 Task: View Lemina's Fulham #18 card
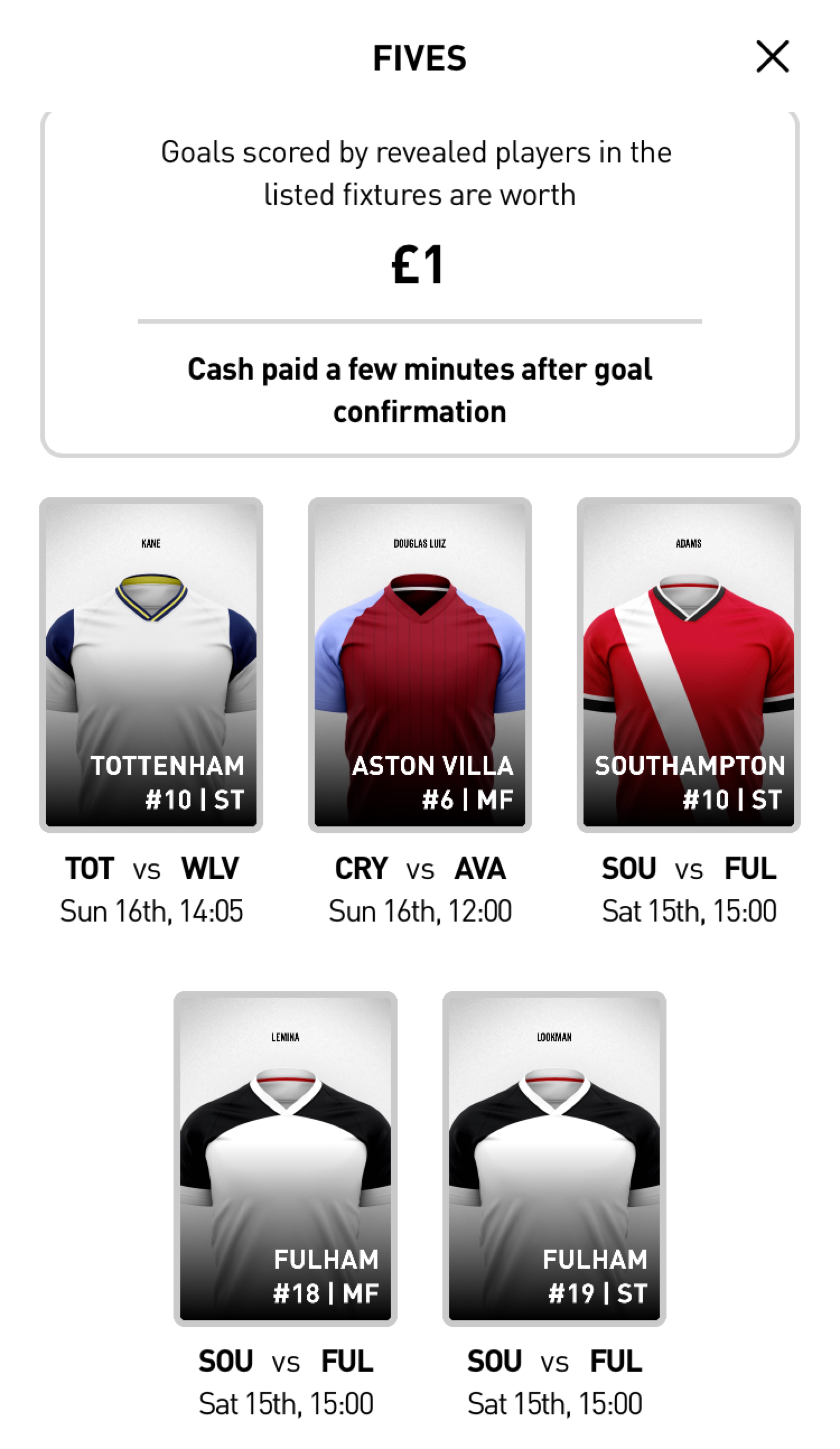pyautogui.click(x=285, y=1158)
